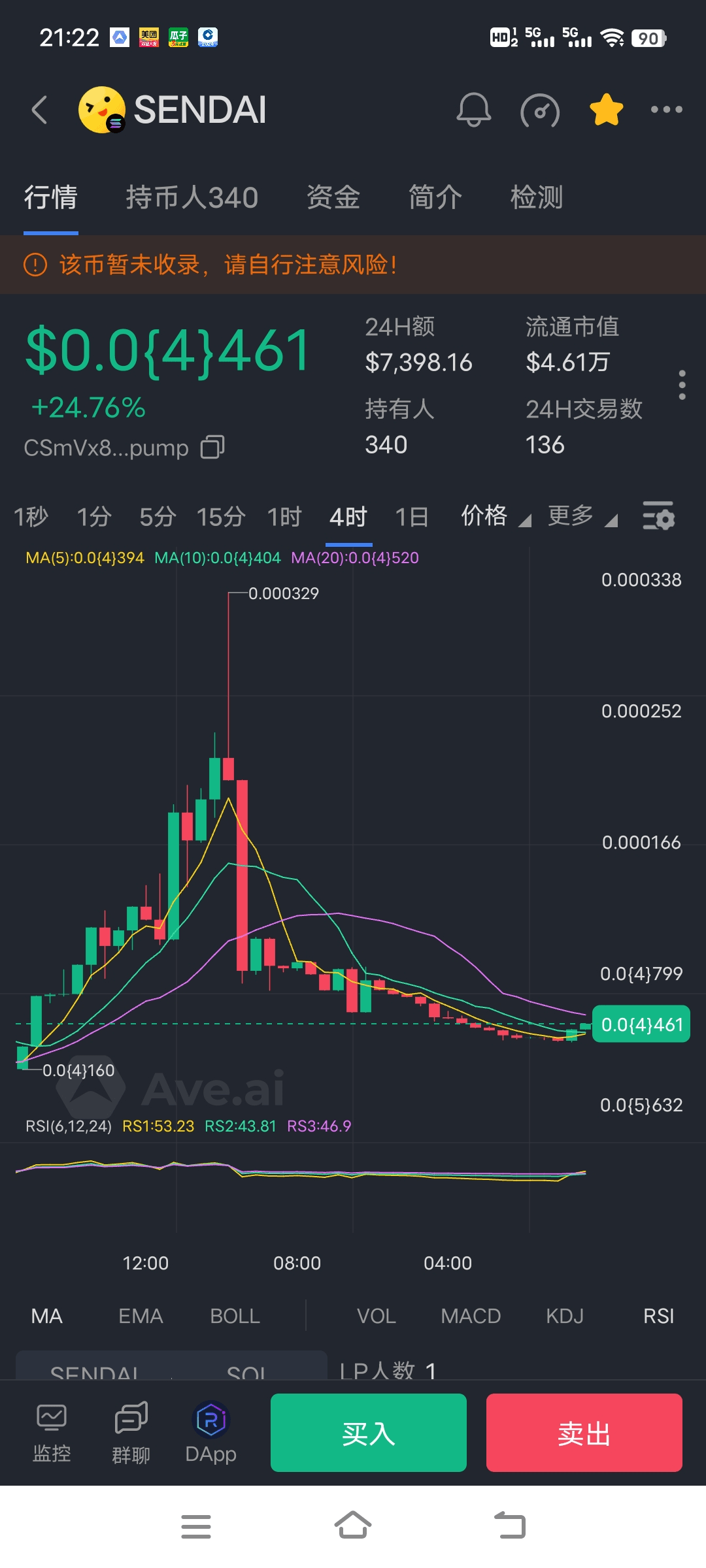Select the 1日 chart interval
The height and width of the screenshot is (1568, 706).
click(412, 517)
